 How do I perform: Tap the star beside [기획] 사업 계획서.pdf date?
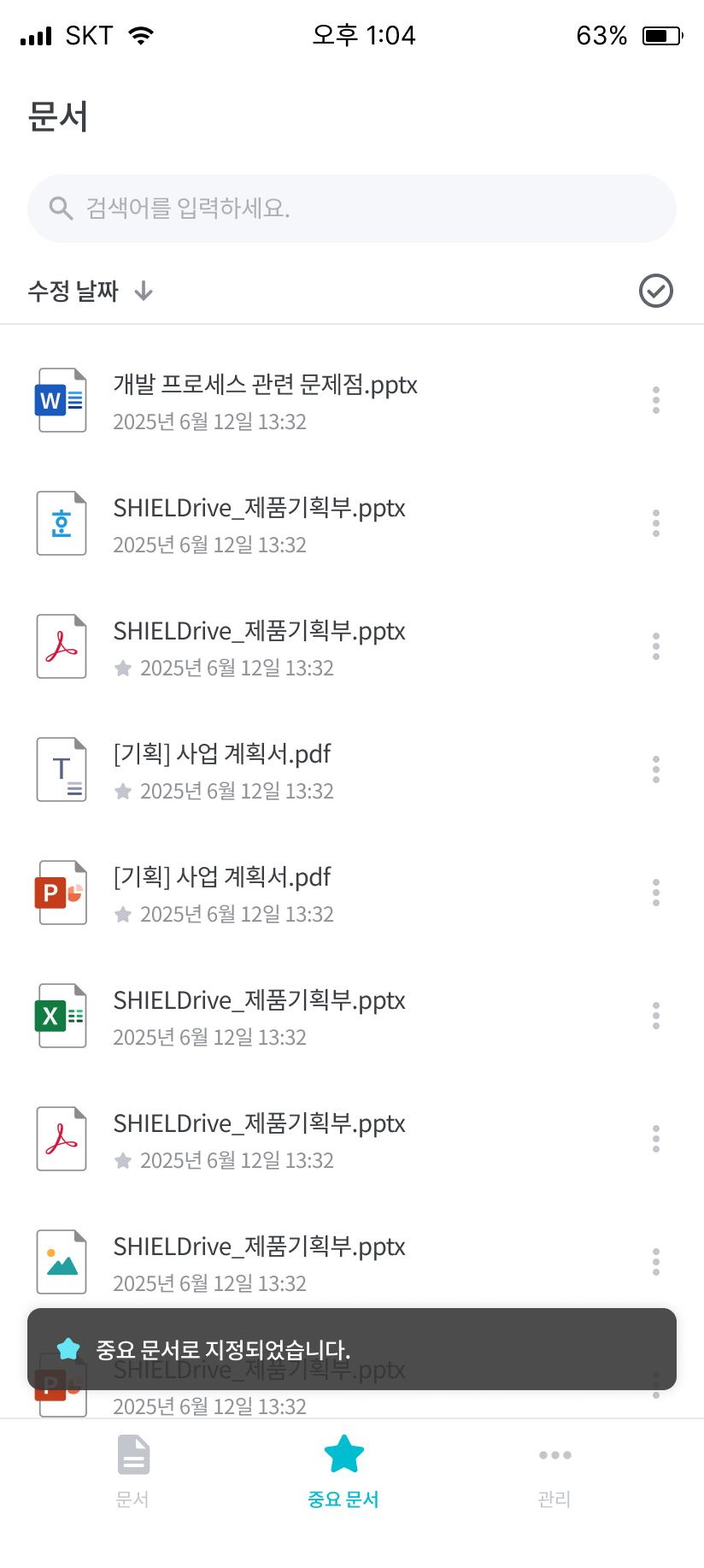124,791
